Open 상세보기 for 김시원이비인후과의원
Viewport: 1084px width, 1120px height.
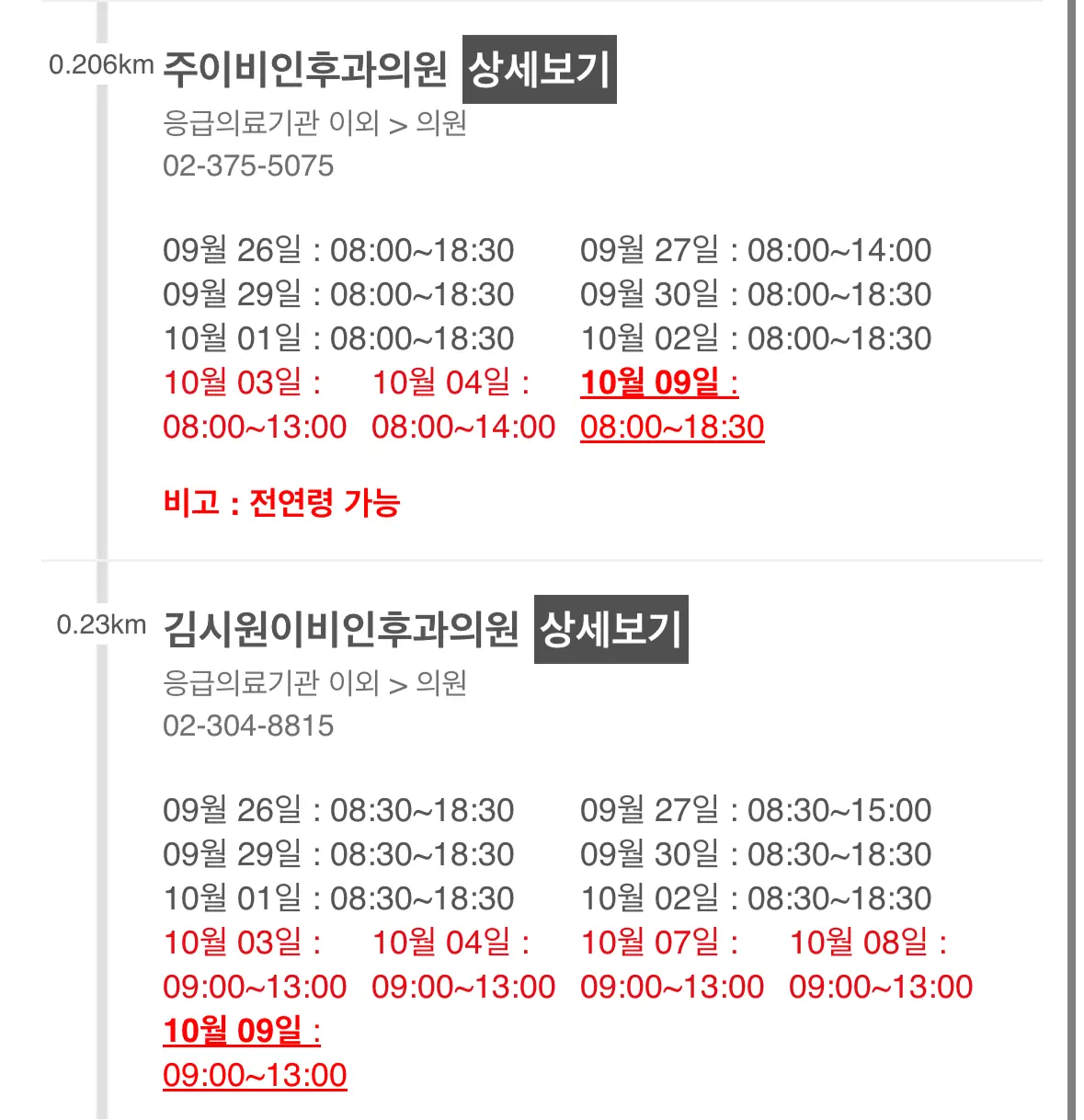[610, 630]
